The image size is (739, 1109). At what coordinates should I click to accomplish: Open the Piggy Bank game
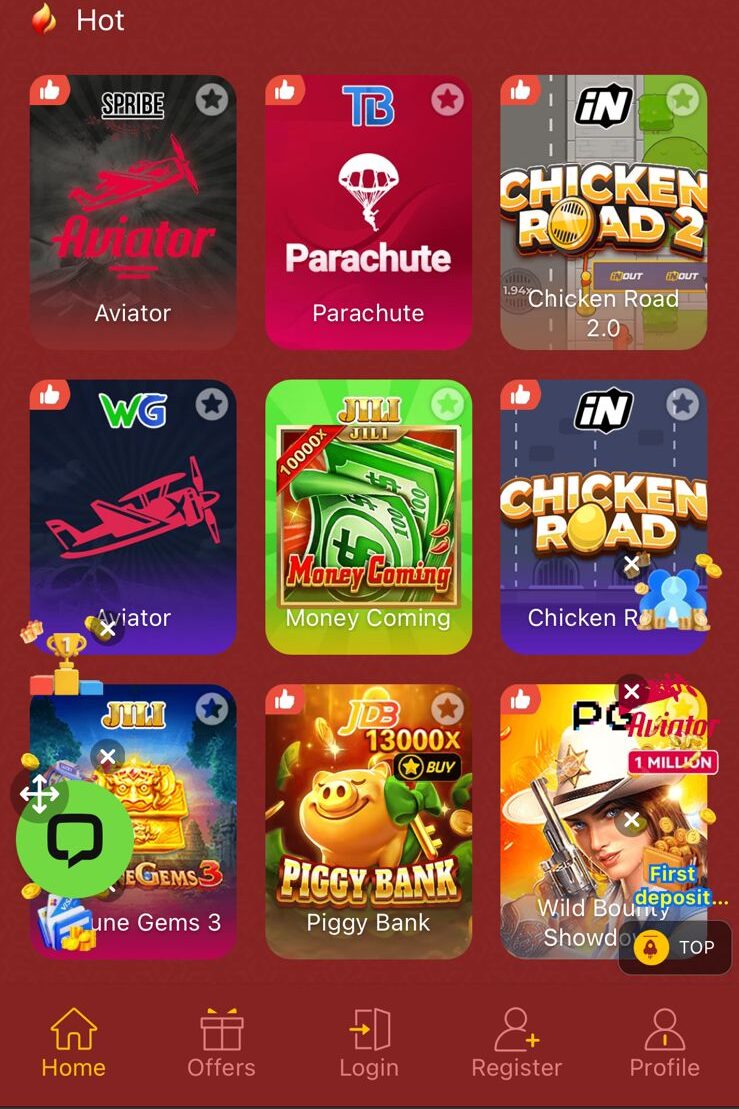click(x=368, y=830)
